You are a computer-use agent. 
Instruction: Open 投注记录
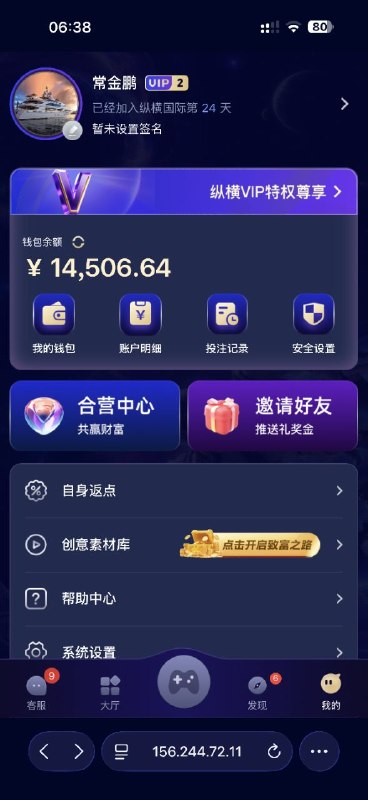click(x=227, y=324)
